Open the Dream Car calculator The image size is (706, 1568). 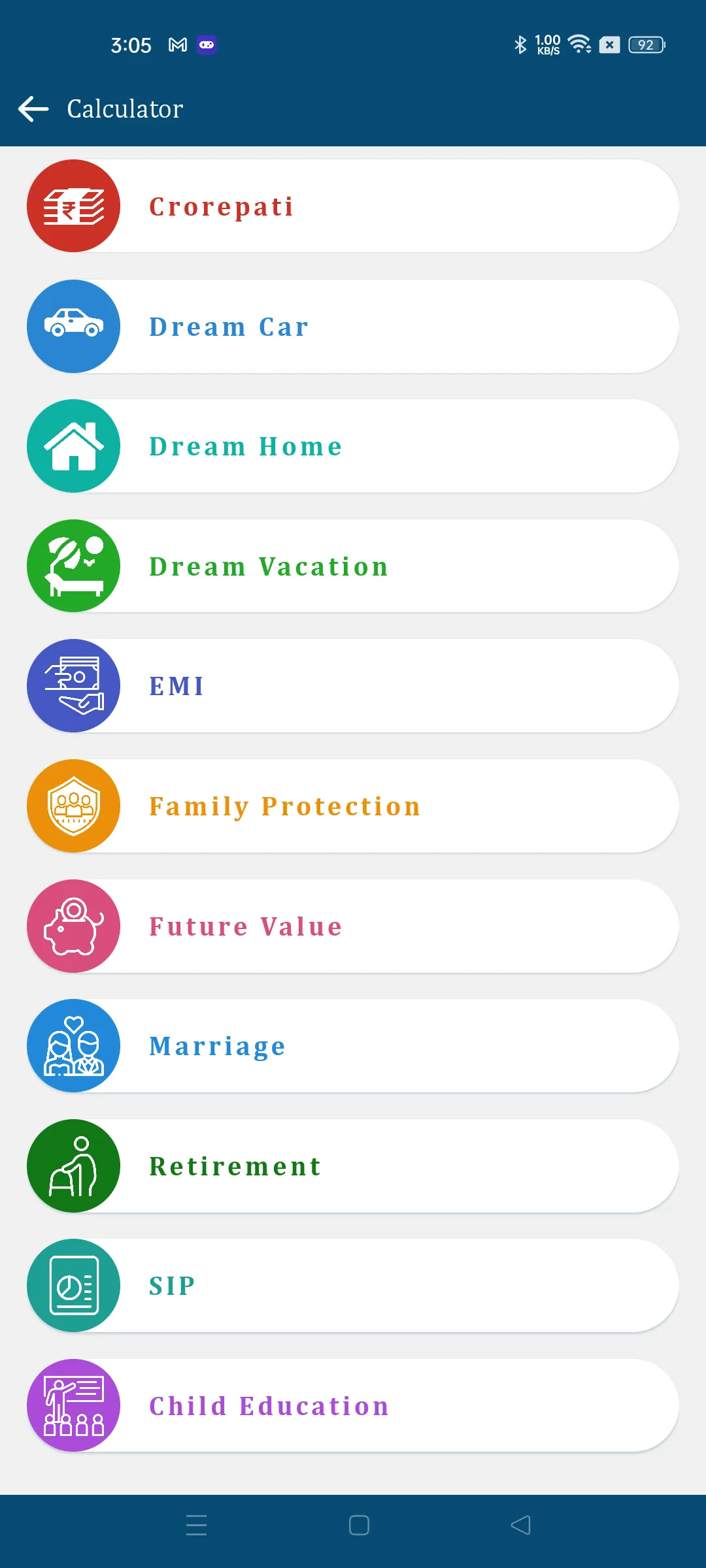tap(353, 326)
